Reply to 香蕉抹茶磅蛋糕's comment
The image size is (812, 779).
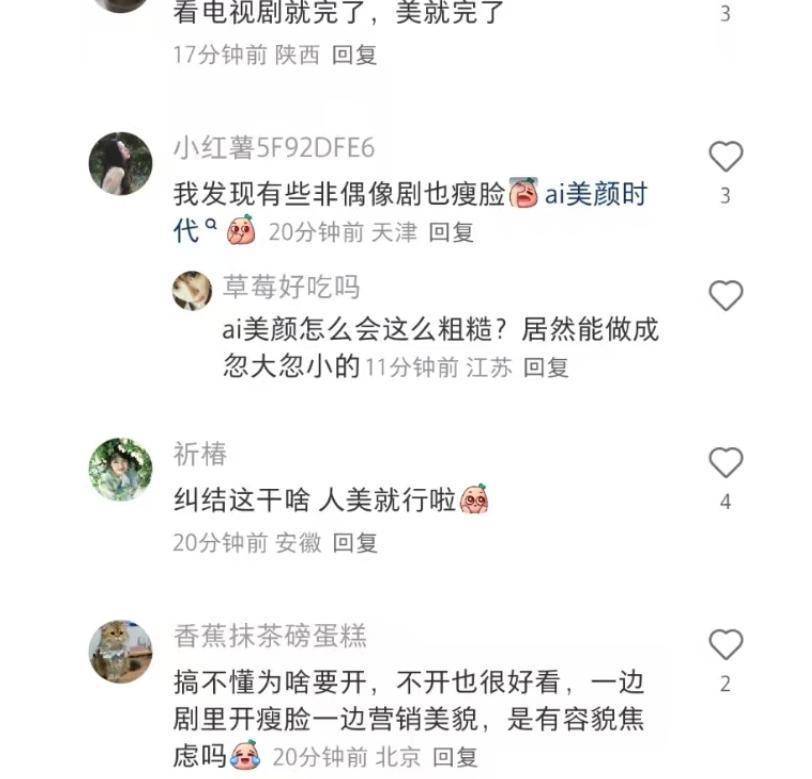(x=455, y=757)
